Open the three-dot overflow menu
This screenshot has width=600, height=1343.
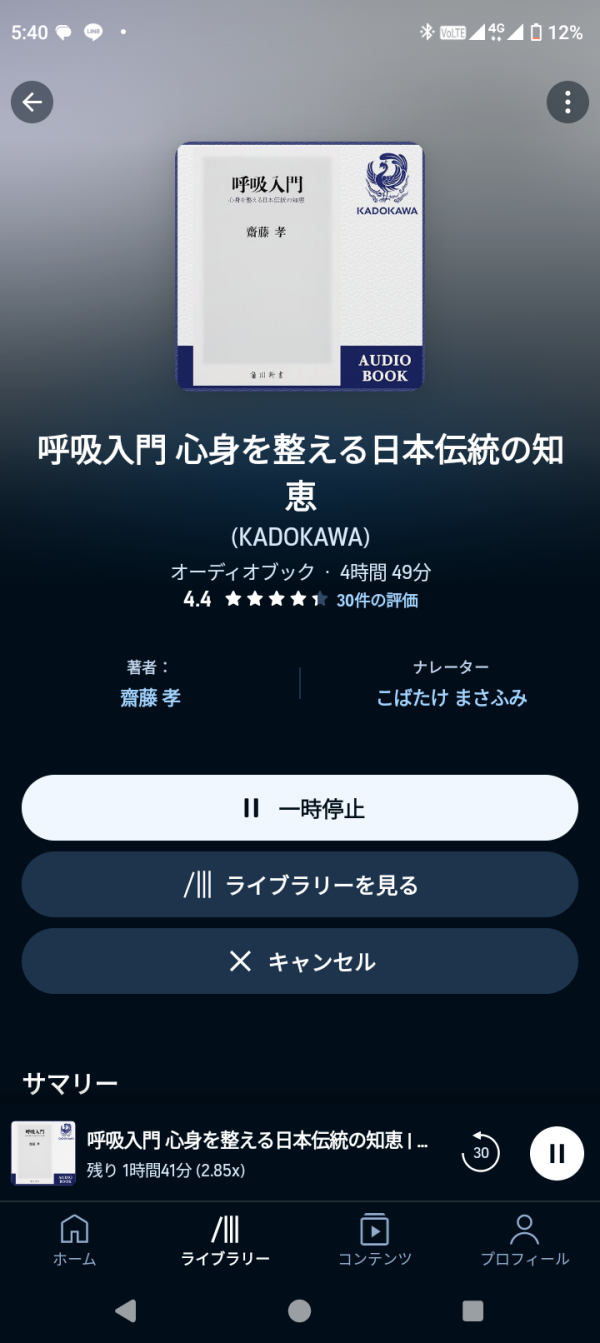click(x=567, y=102)
